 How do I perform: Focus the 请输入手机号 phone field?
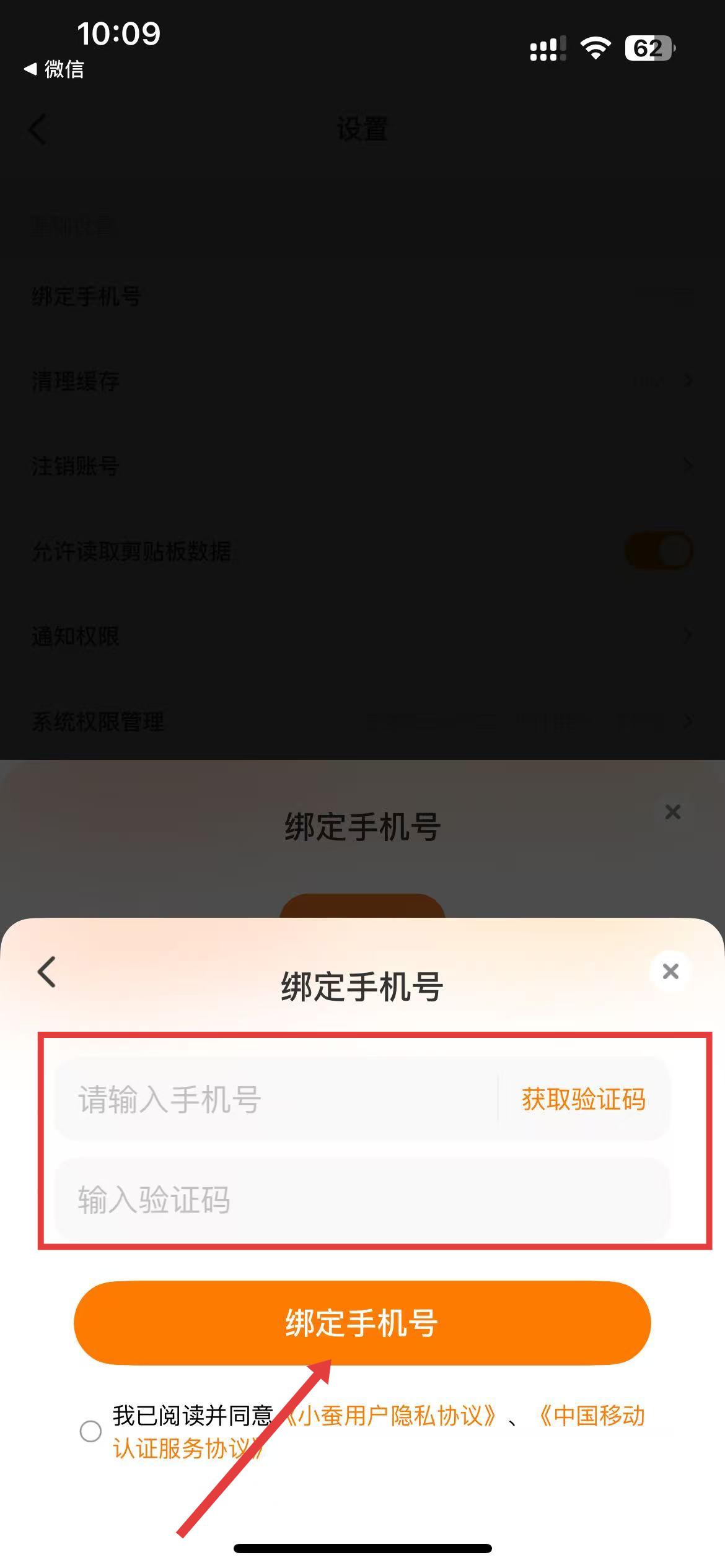(x=273, y=1100)
